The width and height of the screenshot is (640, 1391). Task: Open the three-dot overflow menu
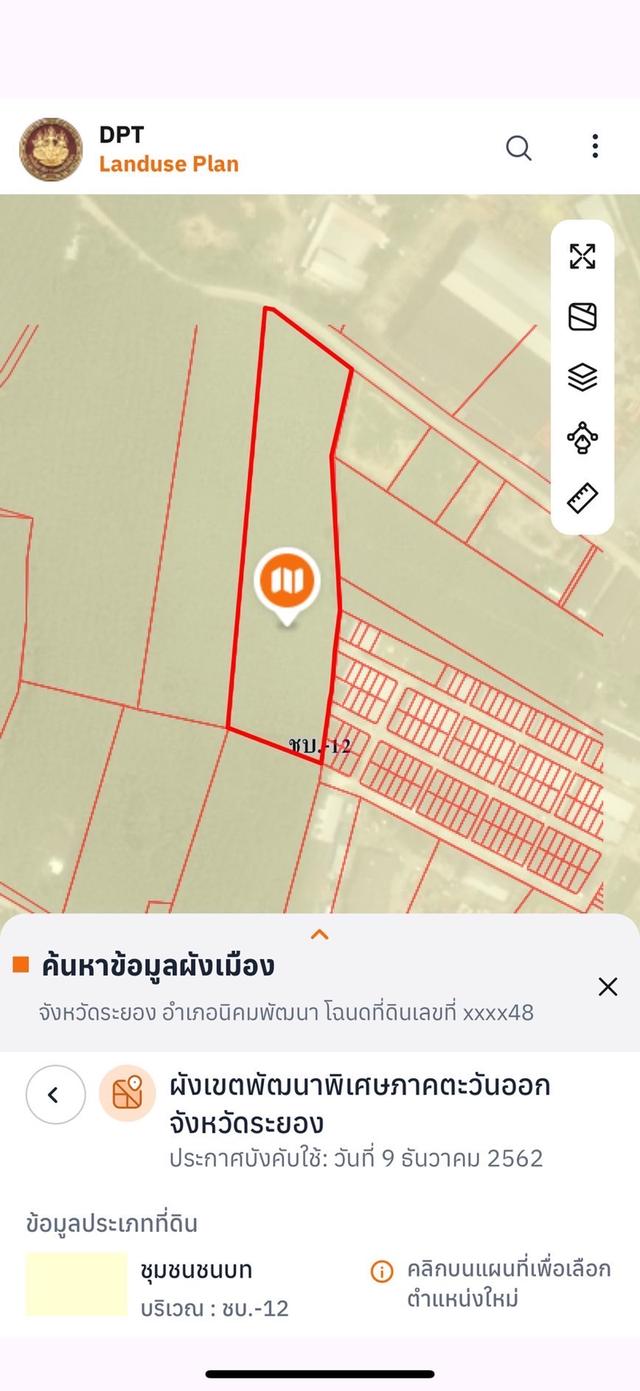[595, 147]
